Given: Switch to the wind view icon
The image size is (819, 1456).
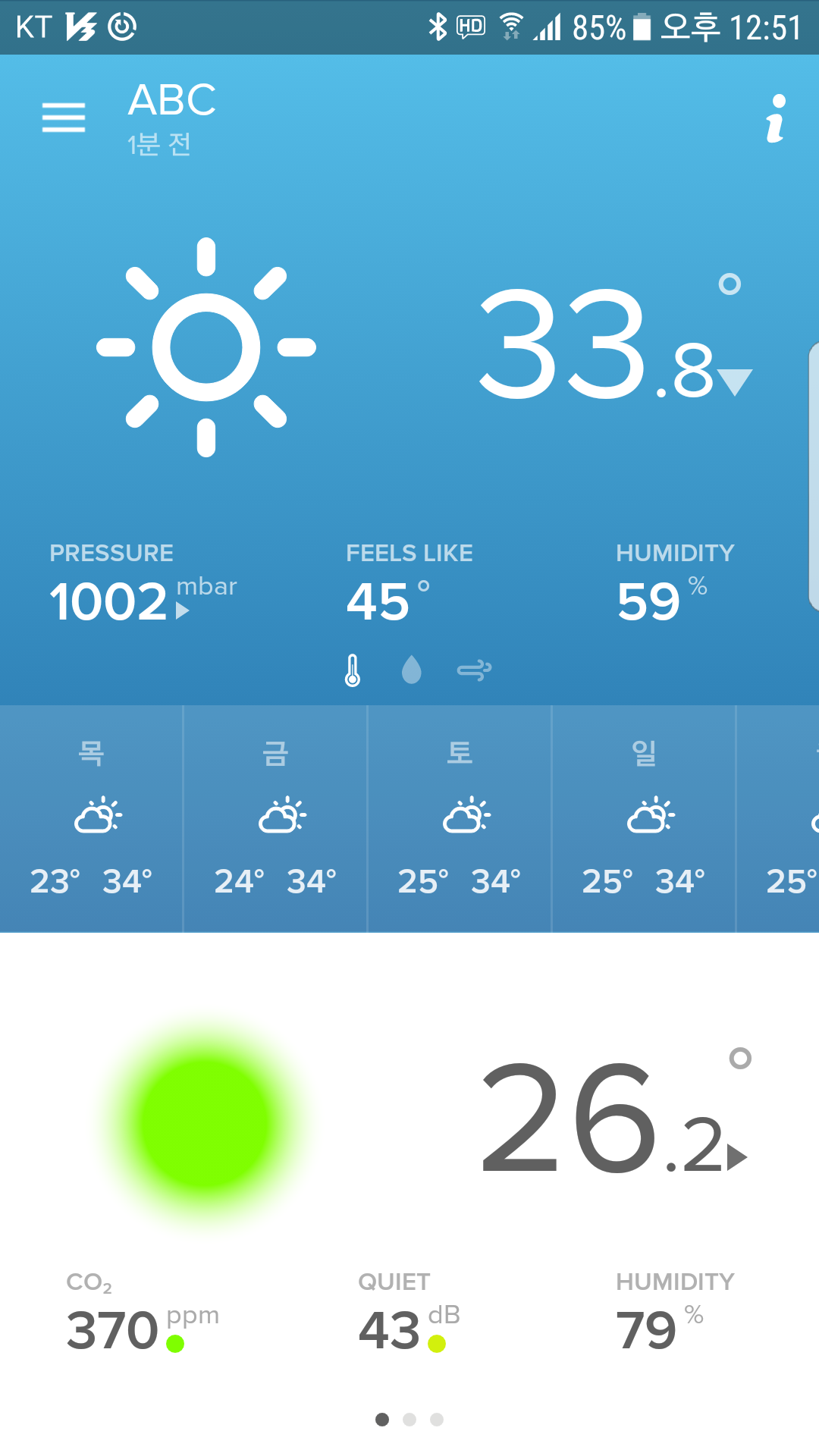Looking at the screenshot, I should tap(475, 670).
